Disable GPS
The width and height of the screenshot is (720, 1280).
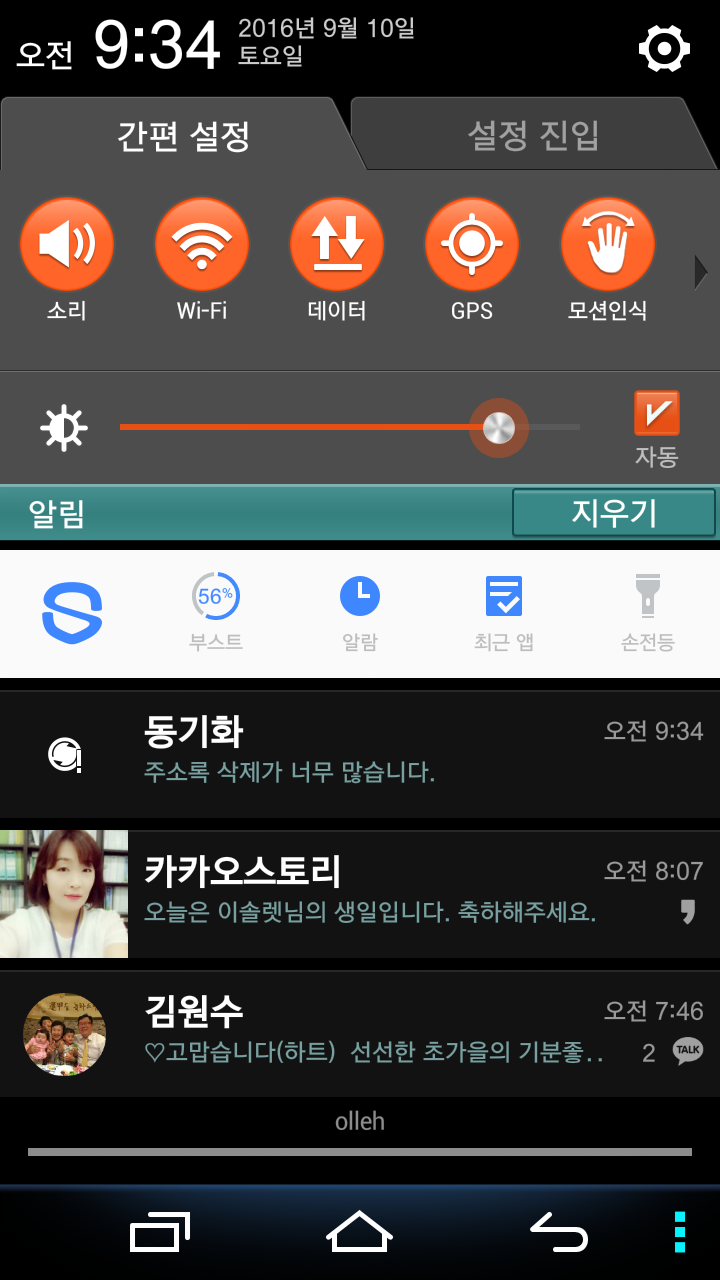point(472,245)
